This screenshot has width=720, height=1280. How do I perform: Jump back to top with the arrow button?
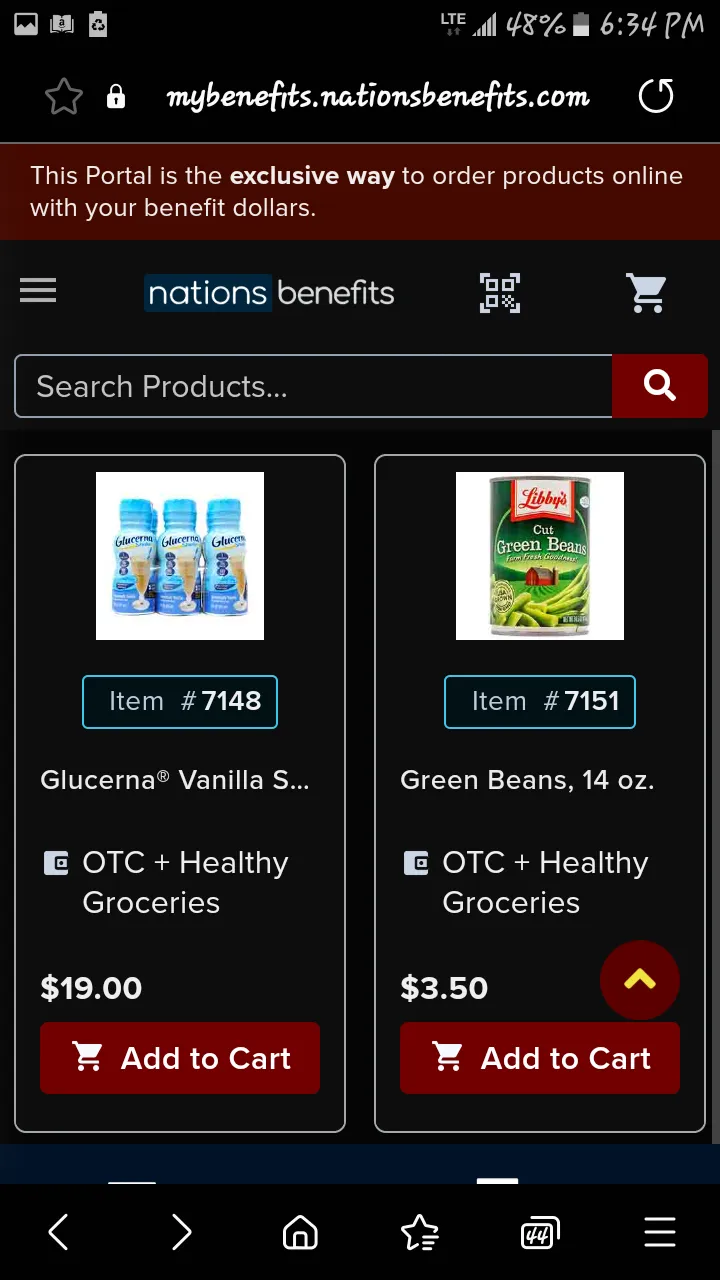click(x=640, y=980)
